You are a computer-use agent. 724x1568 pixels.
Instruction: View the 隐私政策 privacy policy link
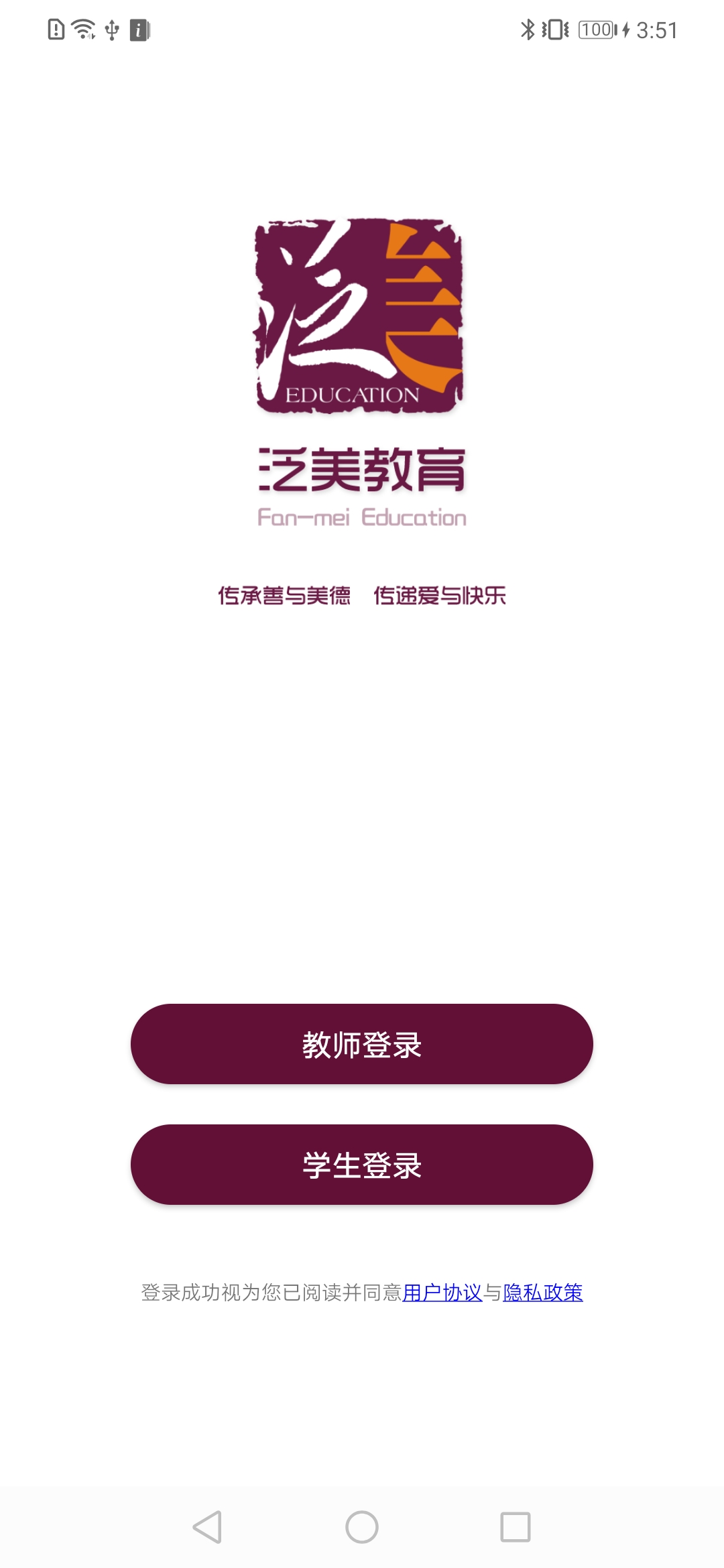pyautogui.click(x=542, y=1292)
